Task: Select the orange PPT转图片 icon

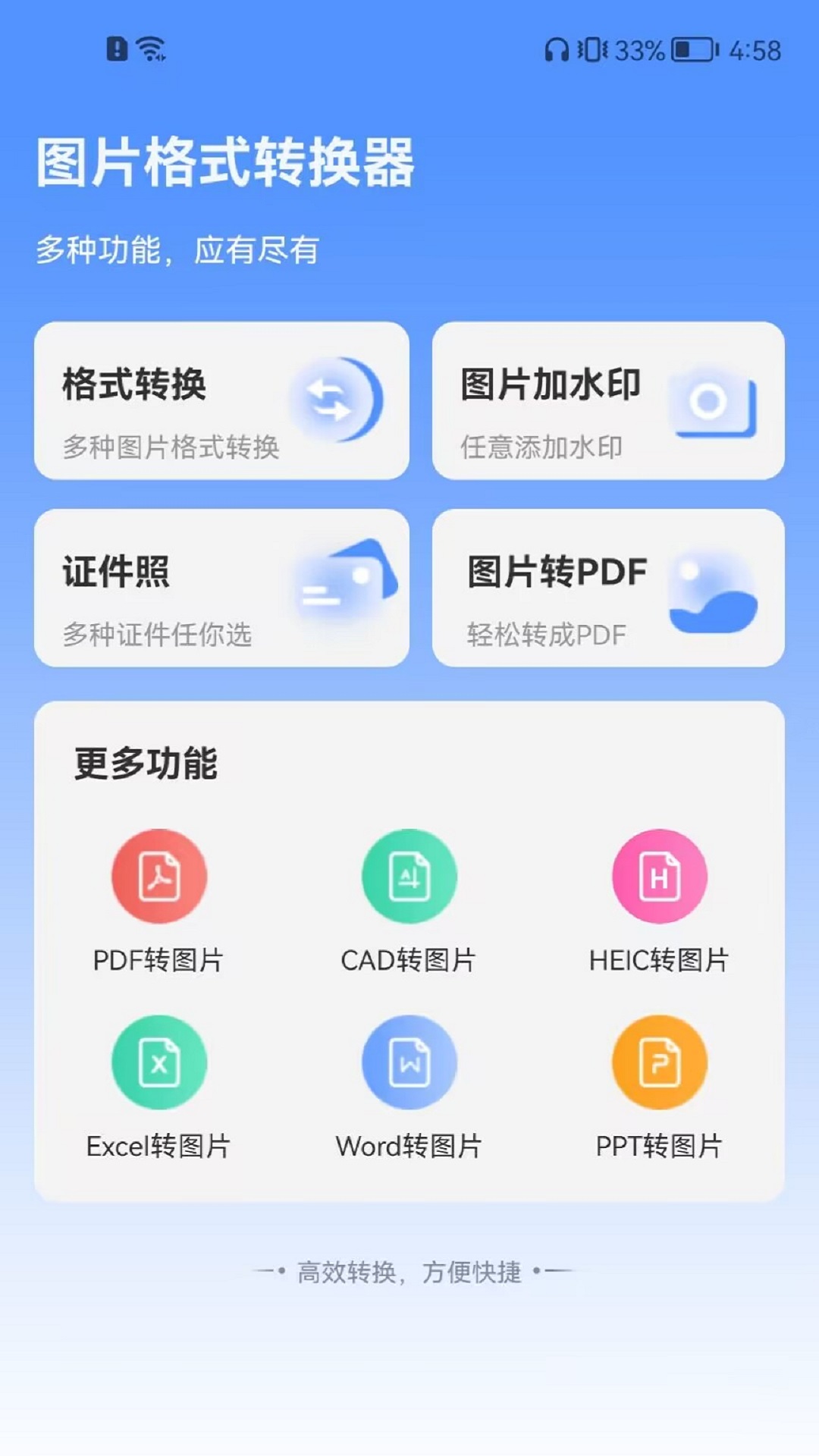Action: tap(659, 1062)
